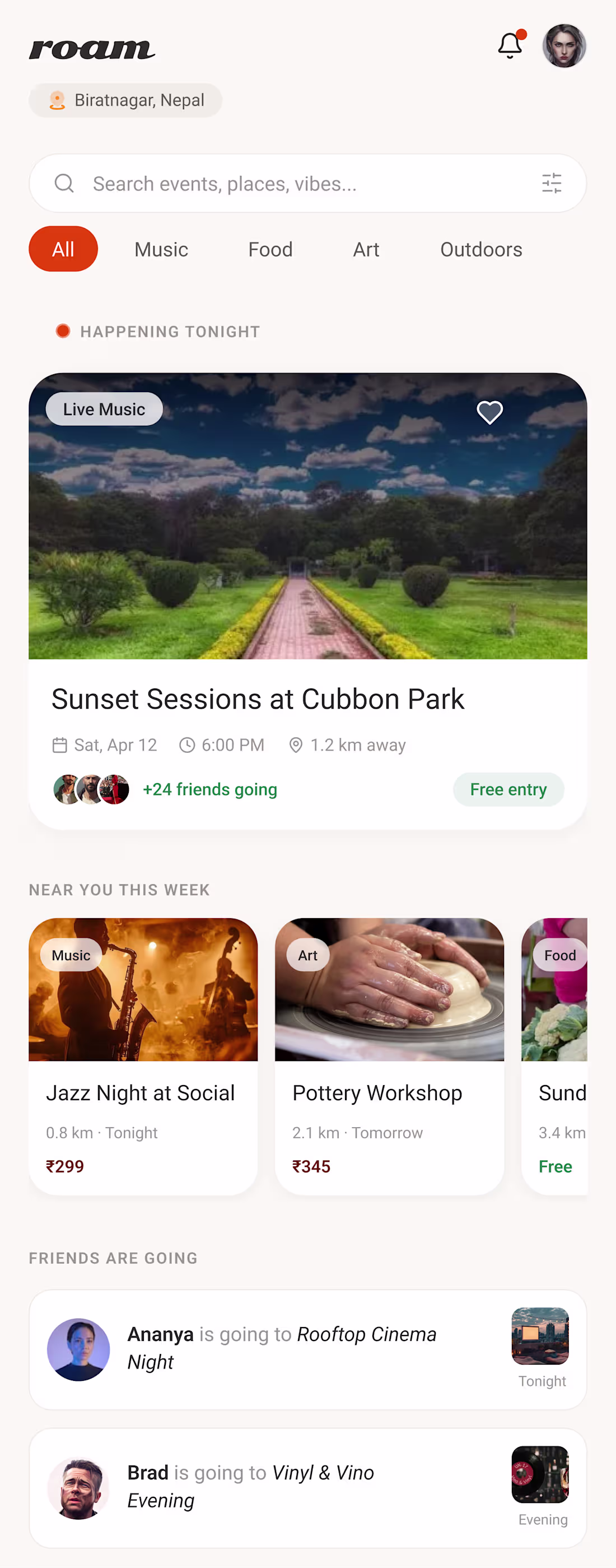This screenshot has width=616, height=1568.
Task: Open the Art category tab
Action: 365,249
